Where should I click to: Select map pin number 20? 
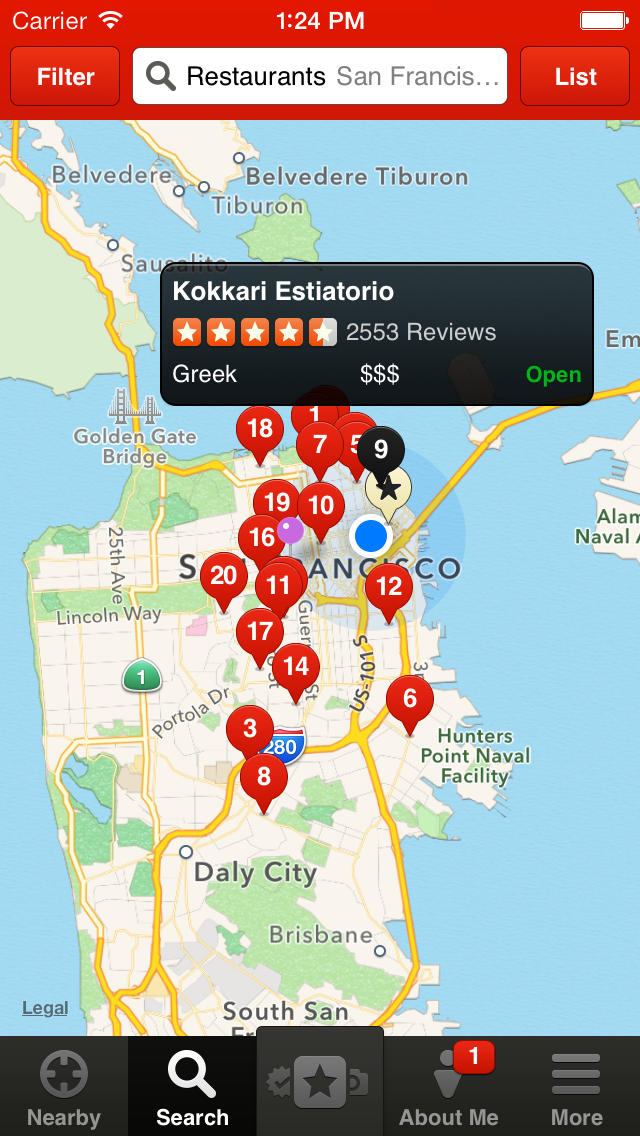point(223,576)
